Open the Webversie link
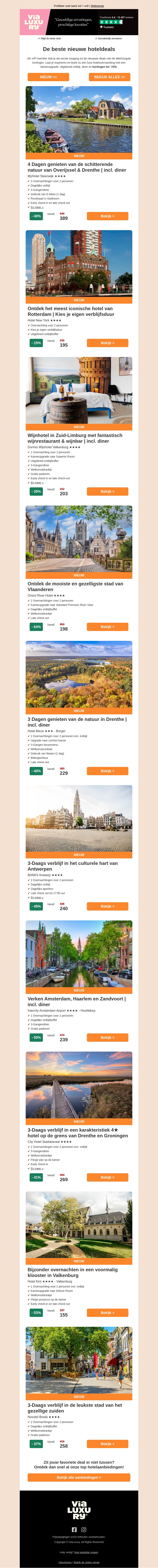 97,6
